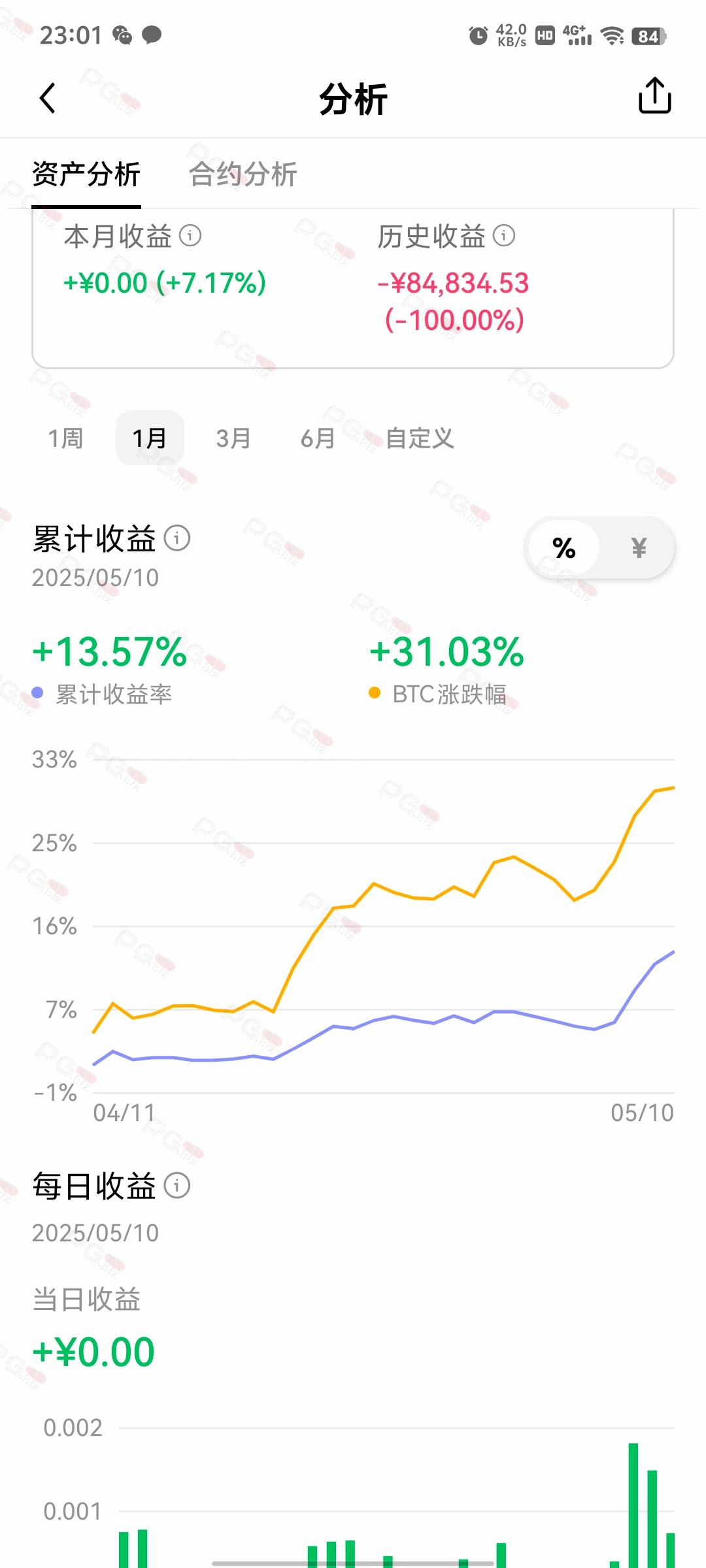Switch to the 合约分析 tab
This screenshot has width=706, height=1568.
tap(243, 174)
